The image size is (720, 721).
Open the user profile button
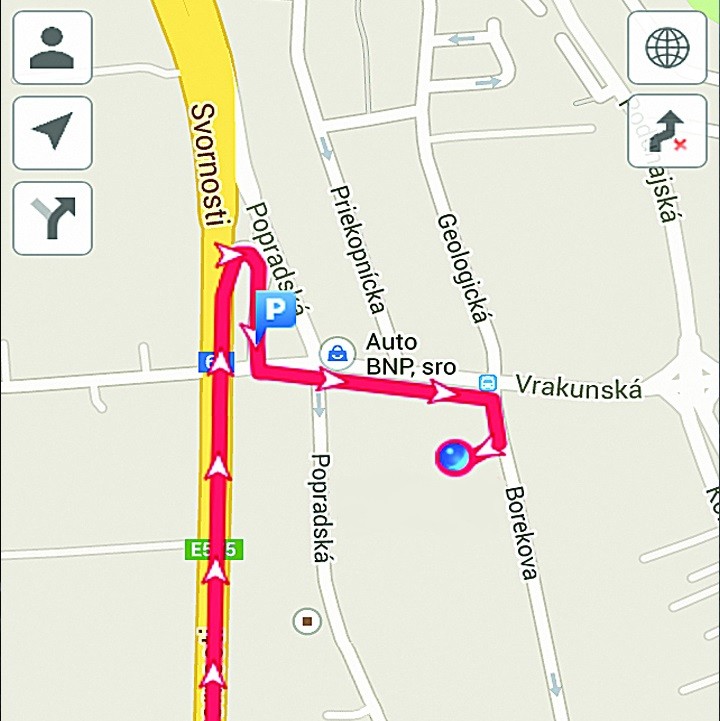pyautogui.click(x=52, y=48)
